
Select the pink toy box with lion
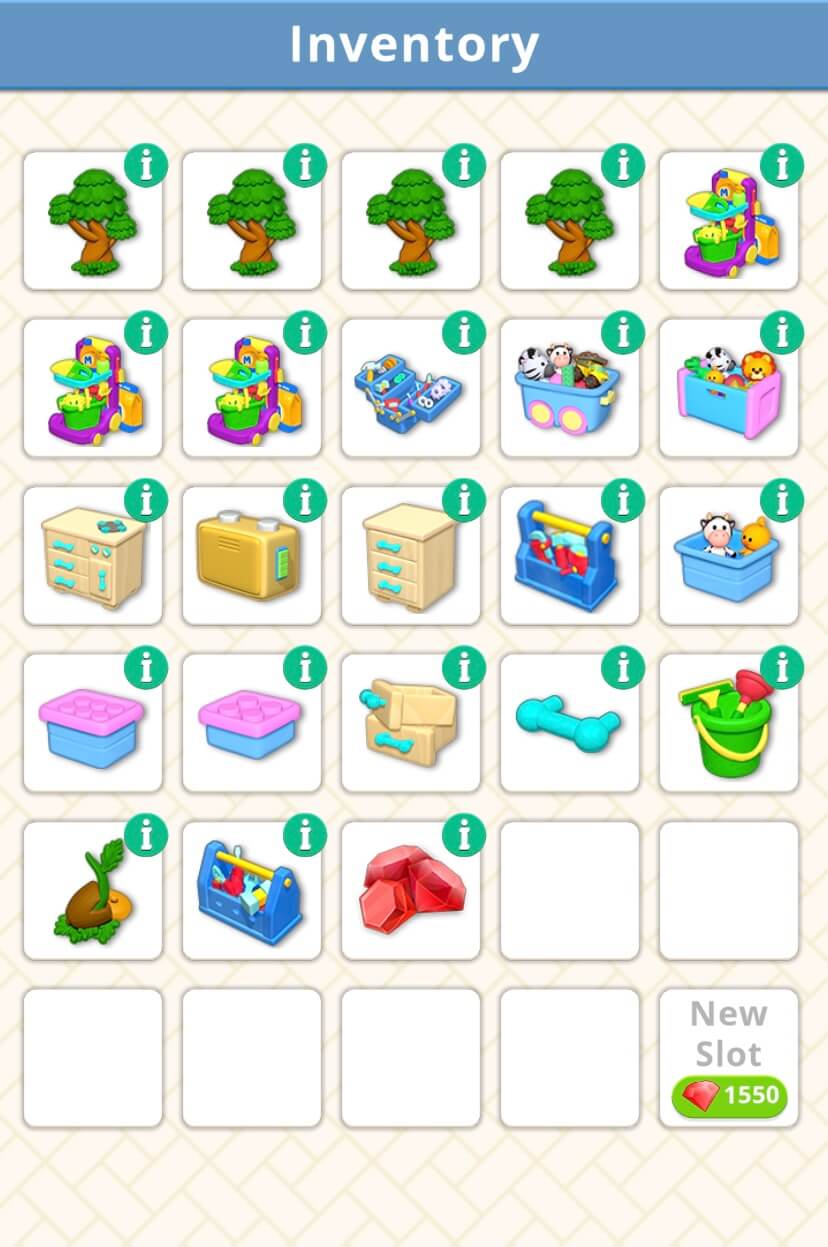(728, 389)
